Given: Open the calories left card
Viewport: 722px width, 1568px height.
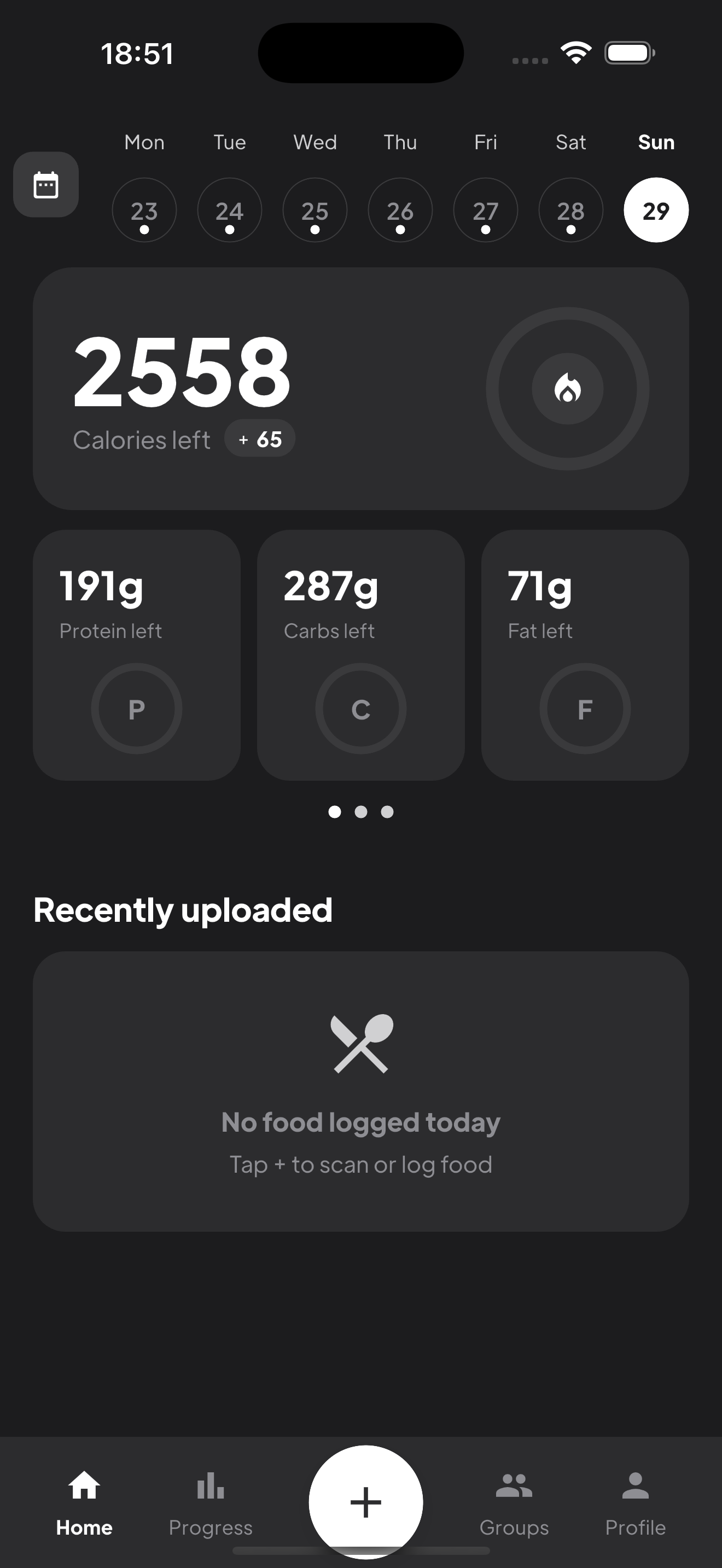Looking at the screenshot, I should click(360, 388).
